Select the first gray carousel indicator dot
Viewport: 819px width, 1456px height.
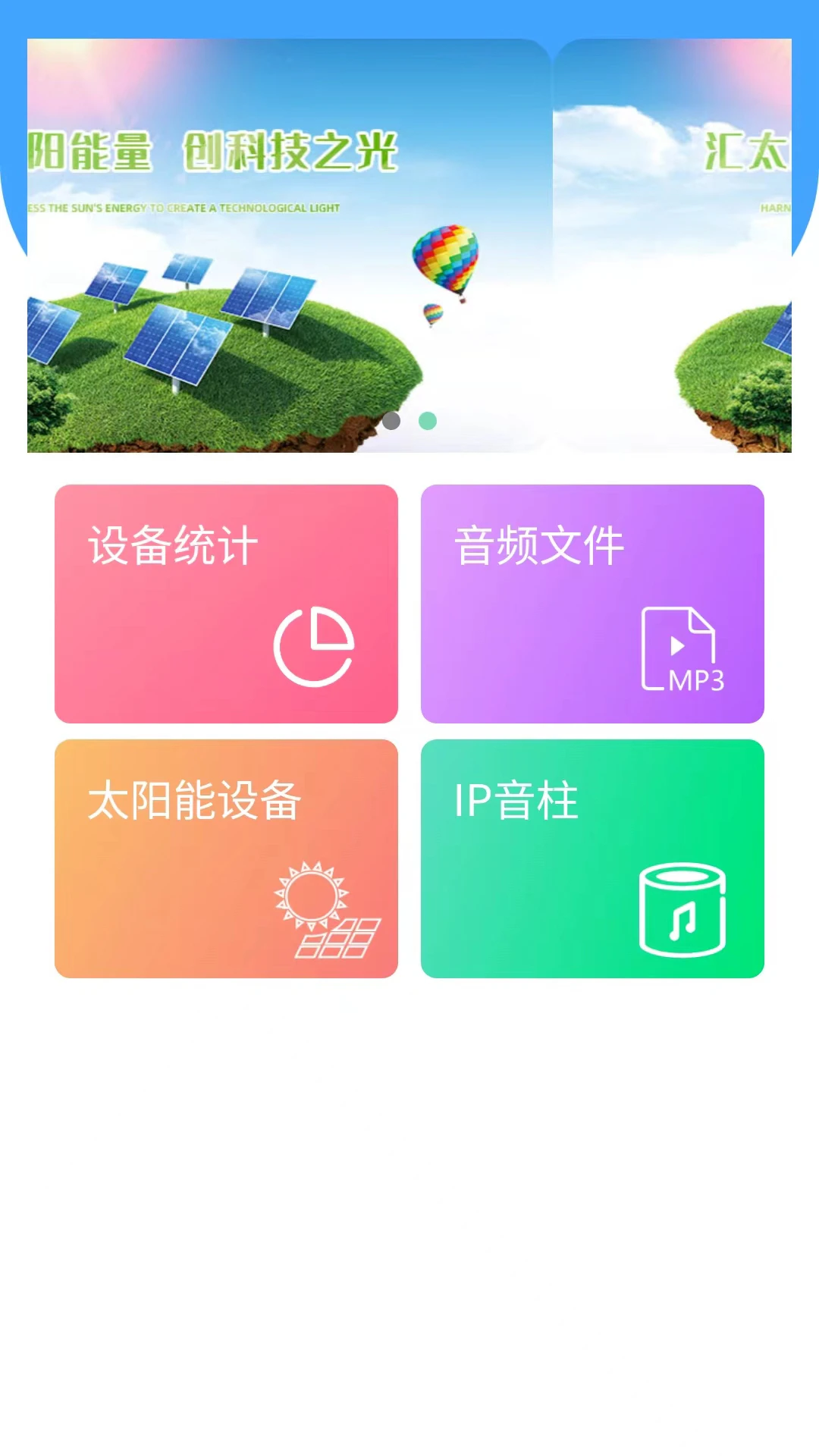click(x=391, y=421)
